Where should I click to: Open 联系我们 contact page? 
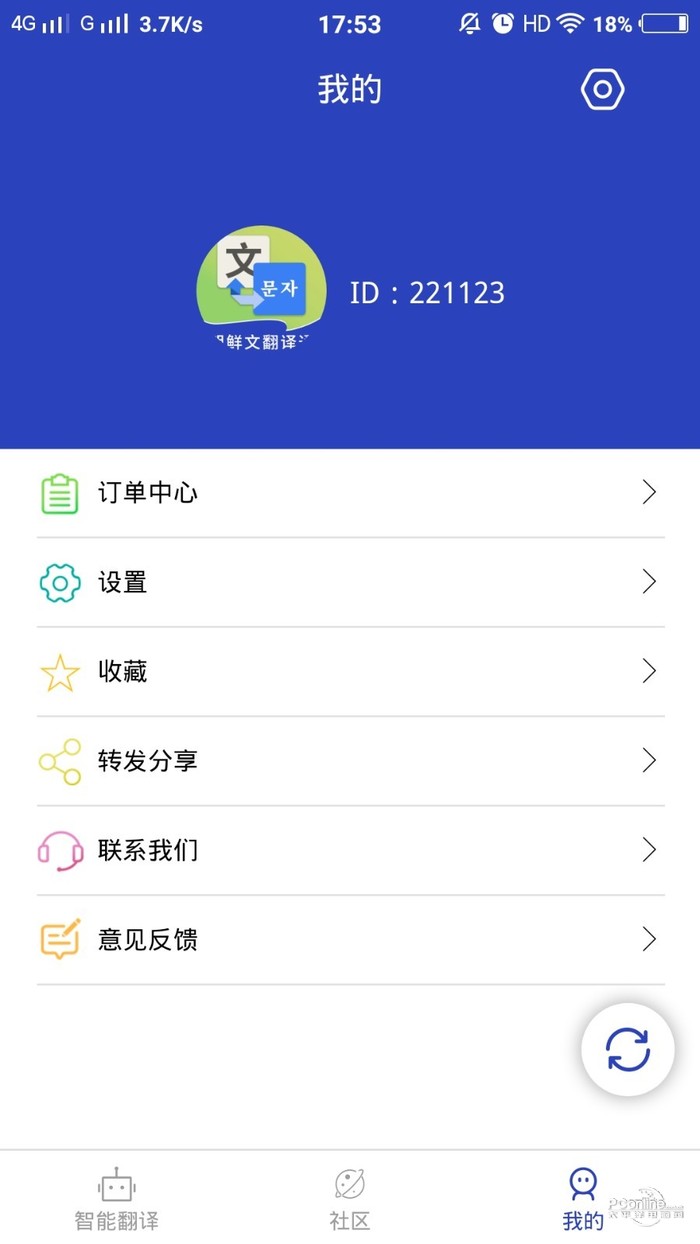pos(350,851)
